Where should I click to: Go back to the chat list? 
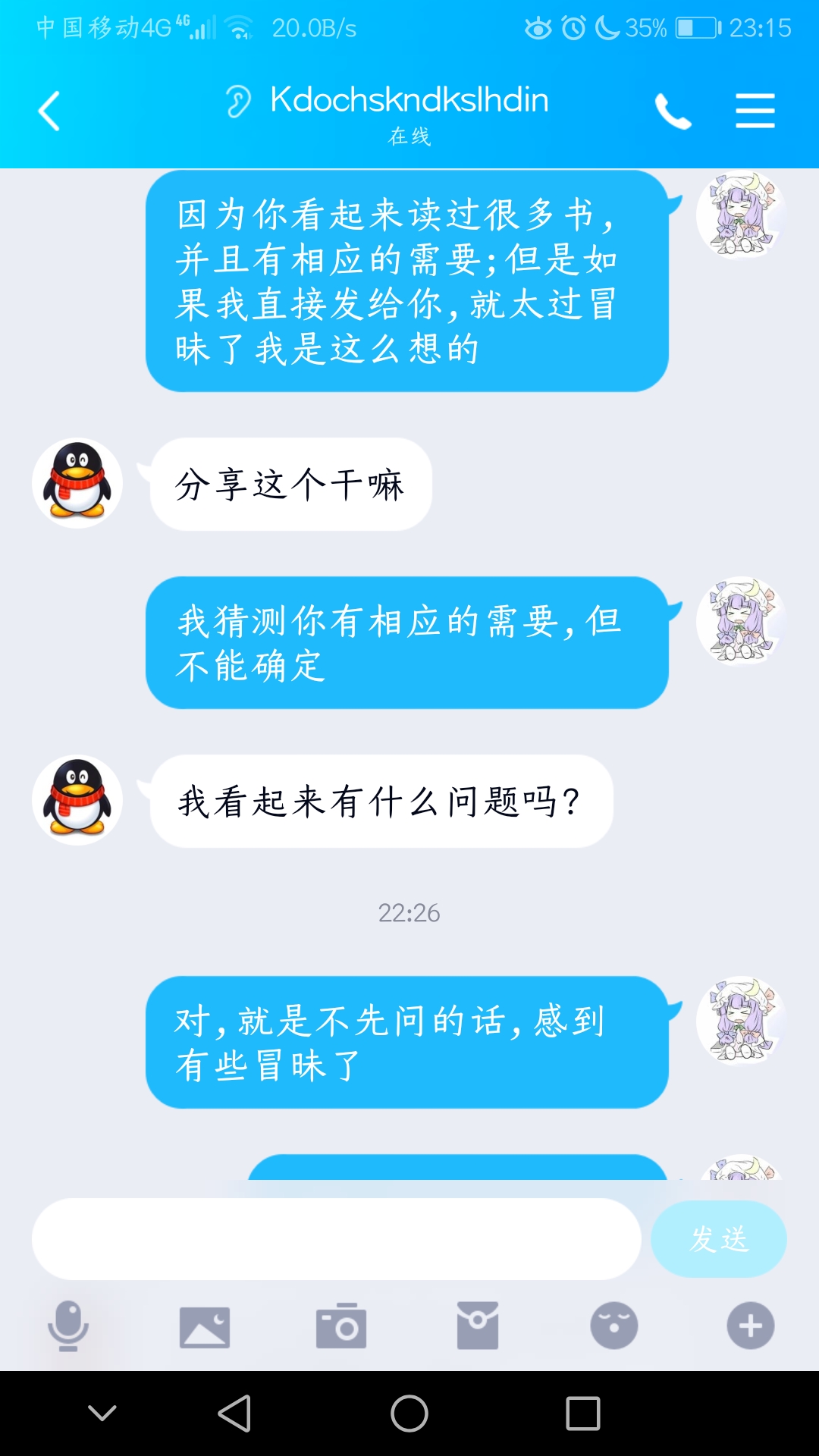[x=49, y=111]
